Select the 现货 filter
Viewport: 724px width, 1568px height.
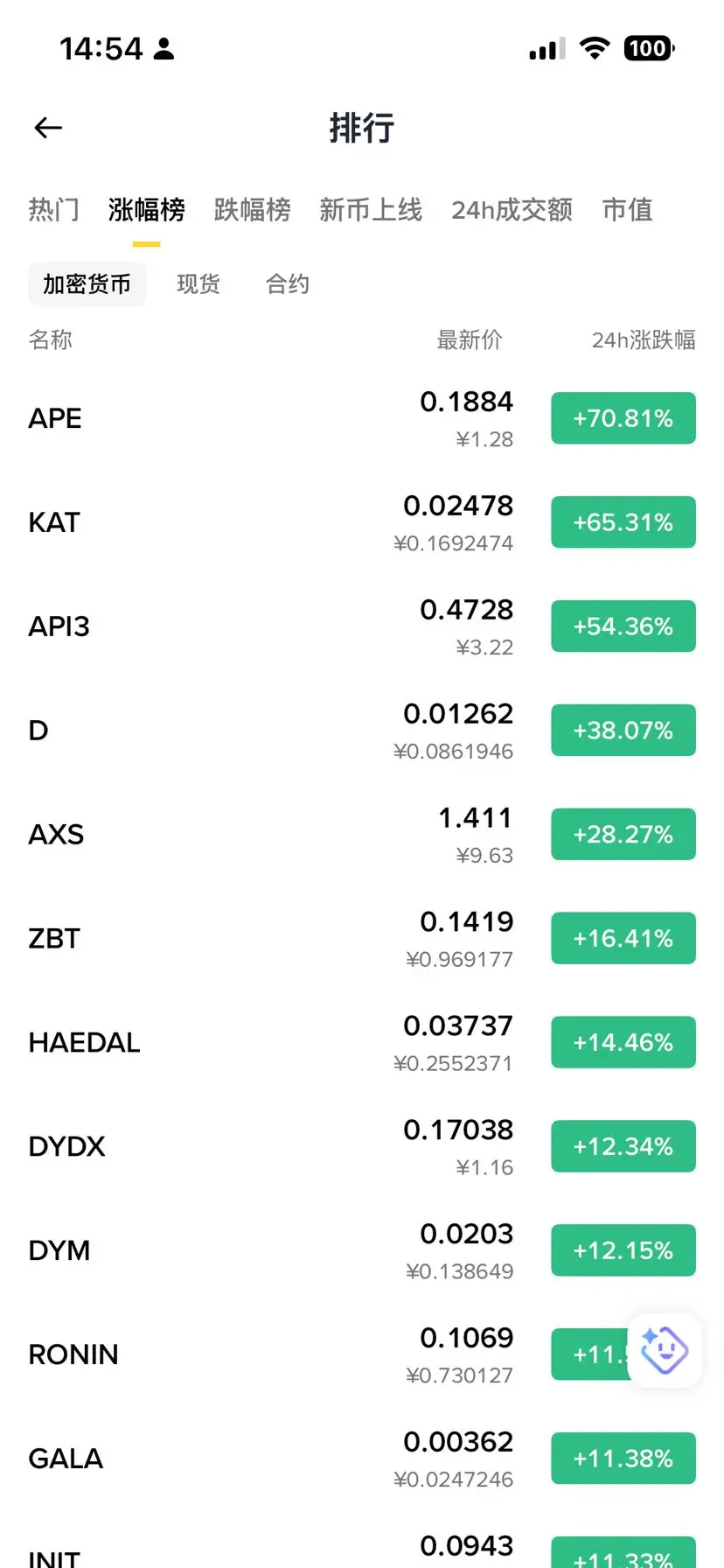pyautogui.click(x=198, y=284)
